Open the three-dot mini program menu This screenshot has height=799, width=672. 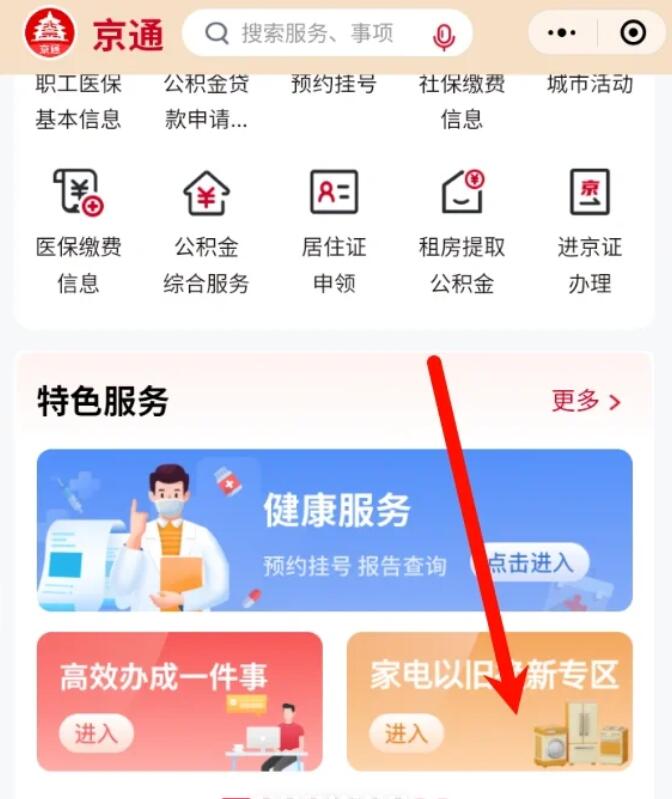562,33
